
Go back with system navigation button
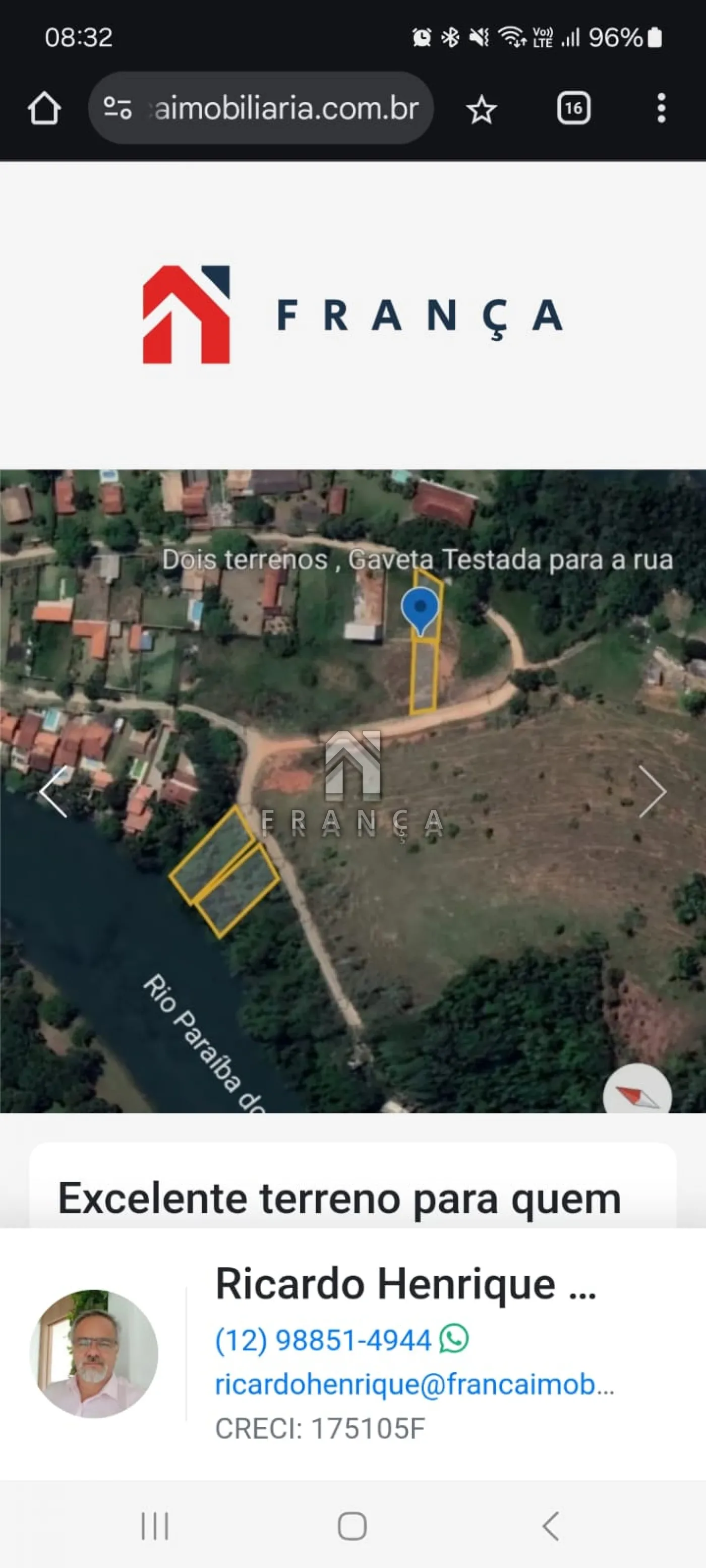pyautogui.click(x=550, y=1526)
